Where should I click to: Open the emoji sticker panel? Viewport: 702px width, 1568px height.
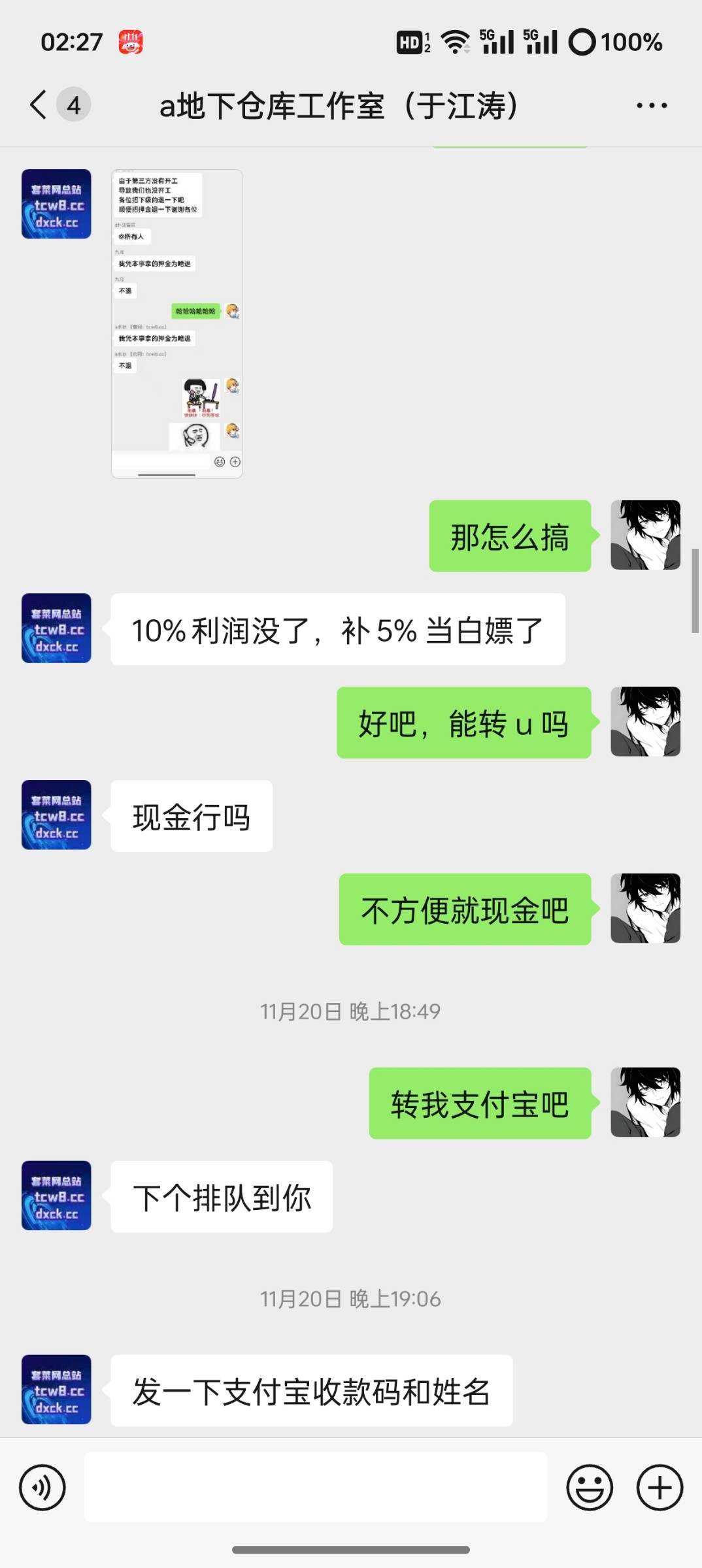pos(590,1488)
